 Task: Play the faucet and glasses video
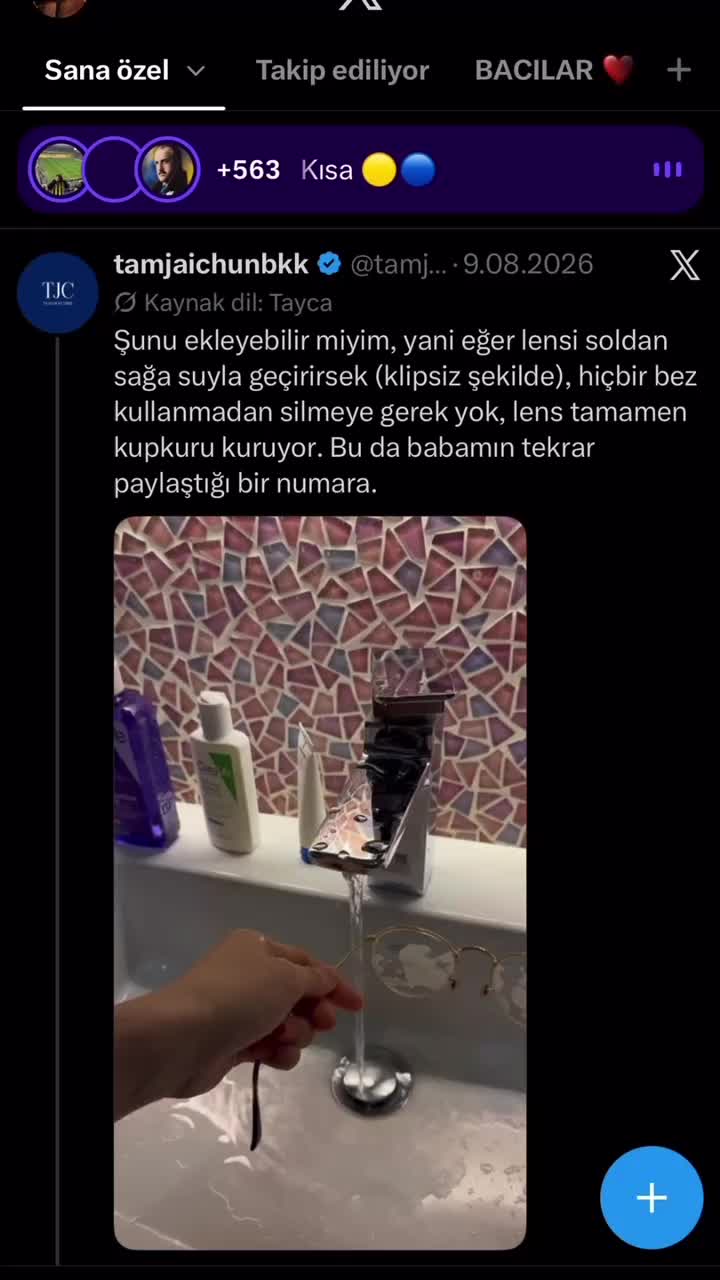[x=320, y=883]
